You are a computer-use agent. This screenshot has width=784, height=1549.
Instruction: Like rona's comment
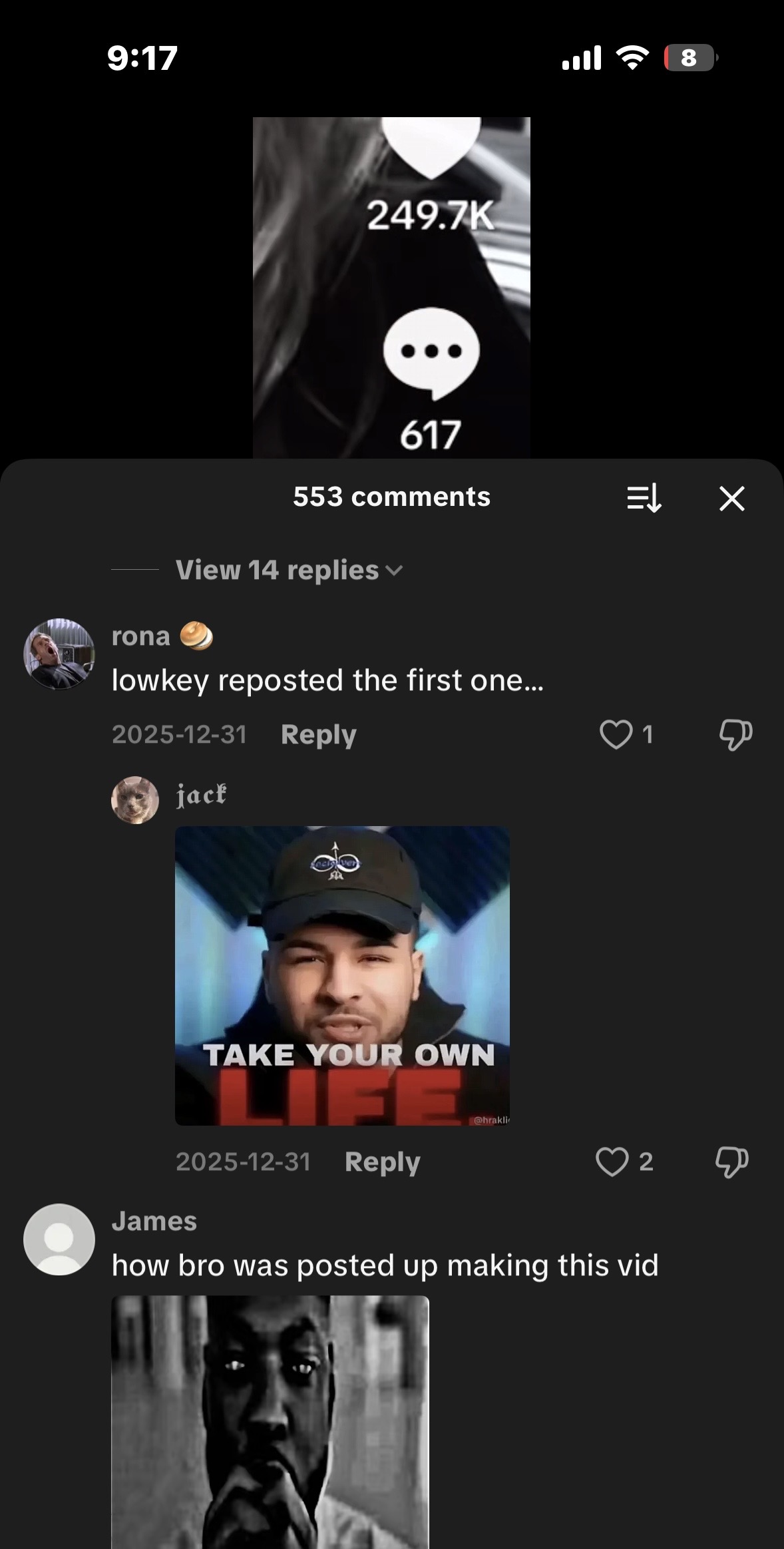(616, 734)
